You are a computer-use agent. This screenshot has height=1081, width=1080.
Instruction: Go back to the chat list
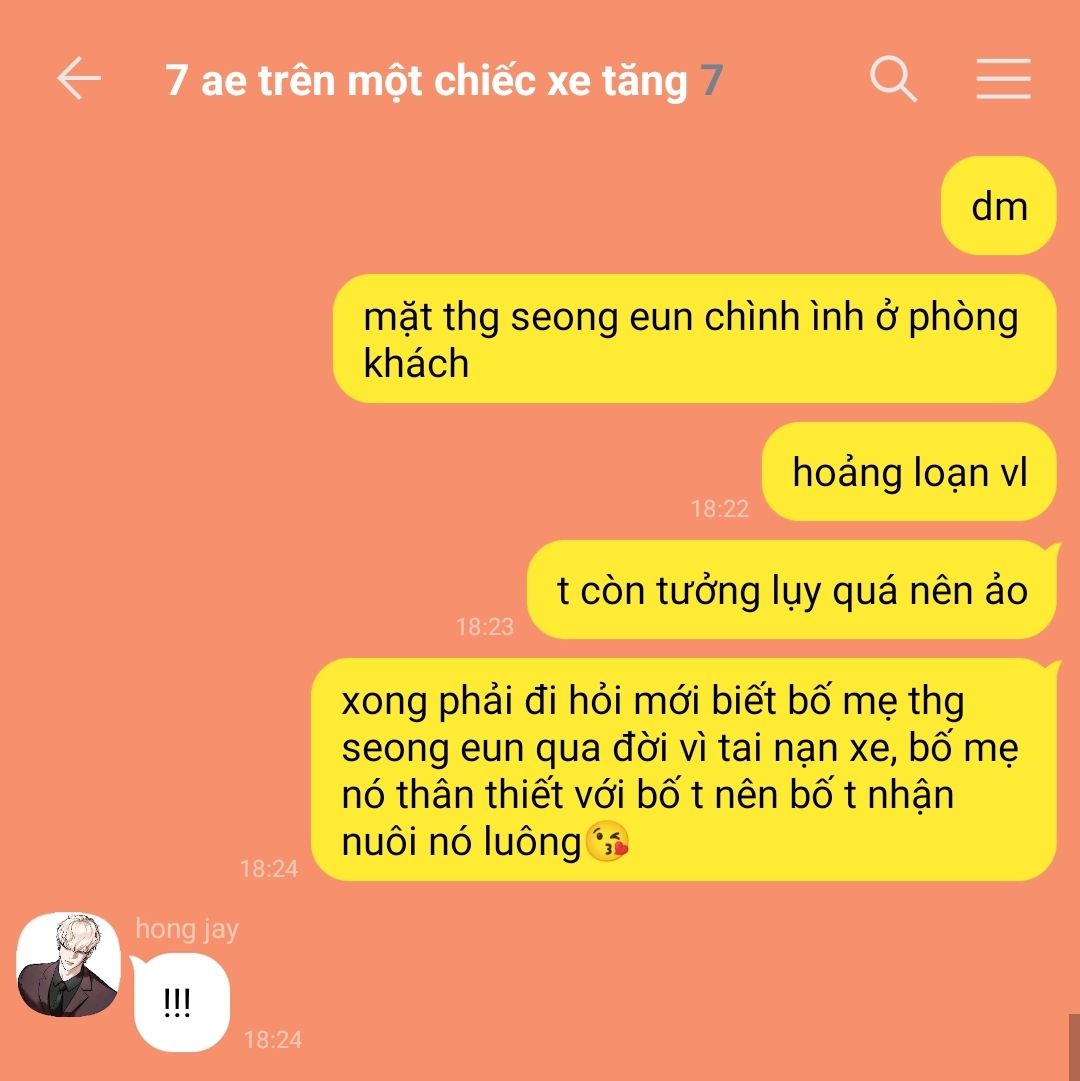click(x=79, y=79)
